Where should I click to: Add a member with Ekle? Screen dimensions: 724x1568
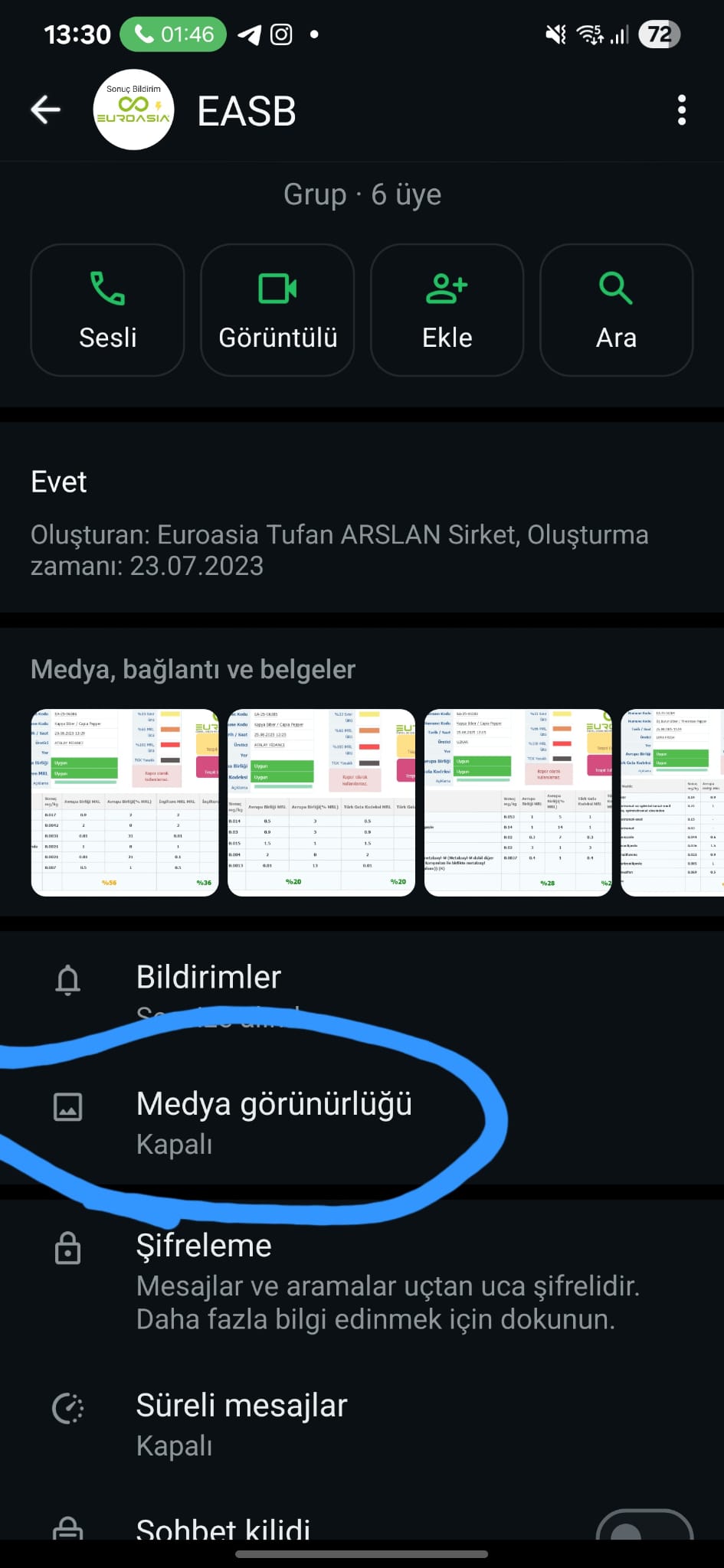pyautogui.click(x=447, y=310)
